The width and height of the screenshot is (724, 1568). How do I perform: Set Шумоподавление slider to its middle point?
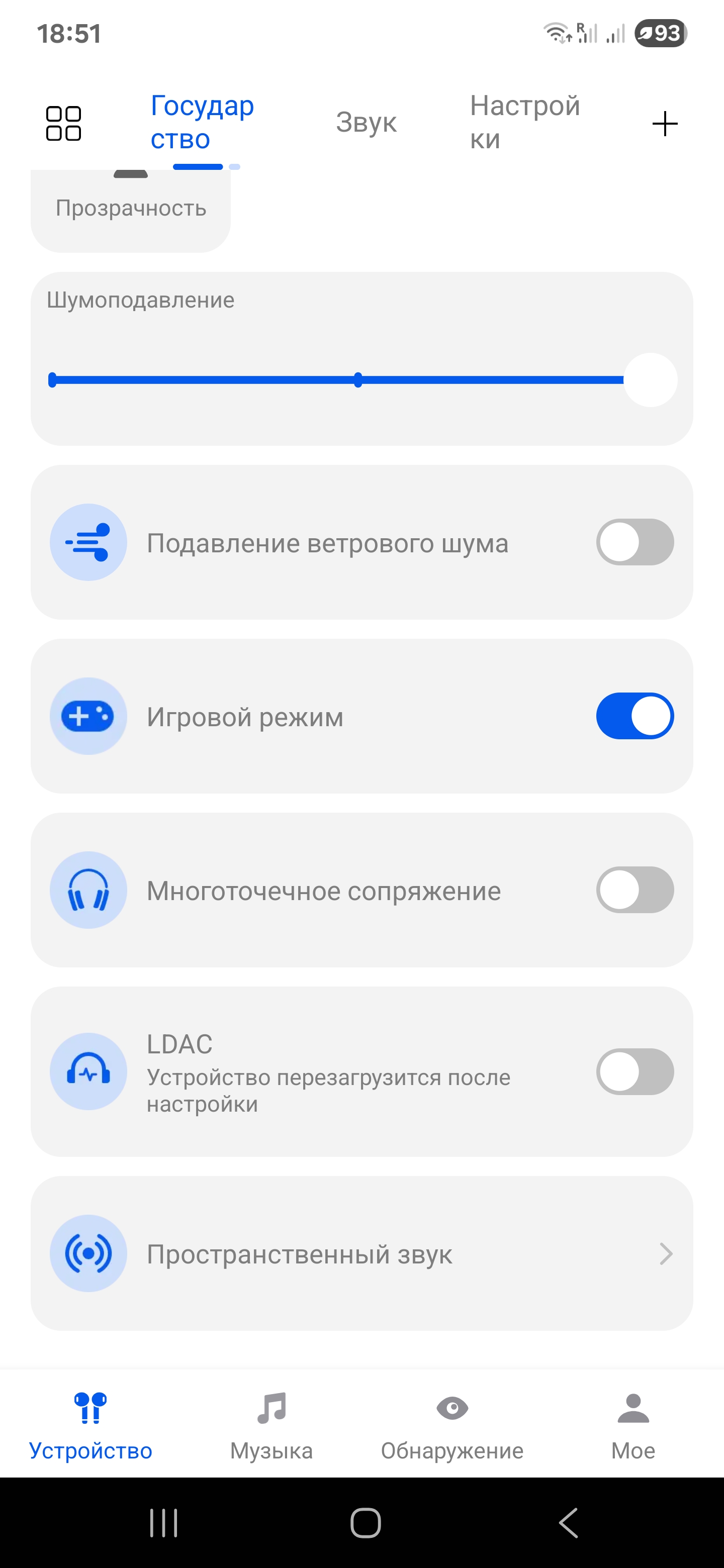click(358, 380)
